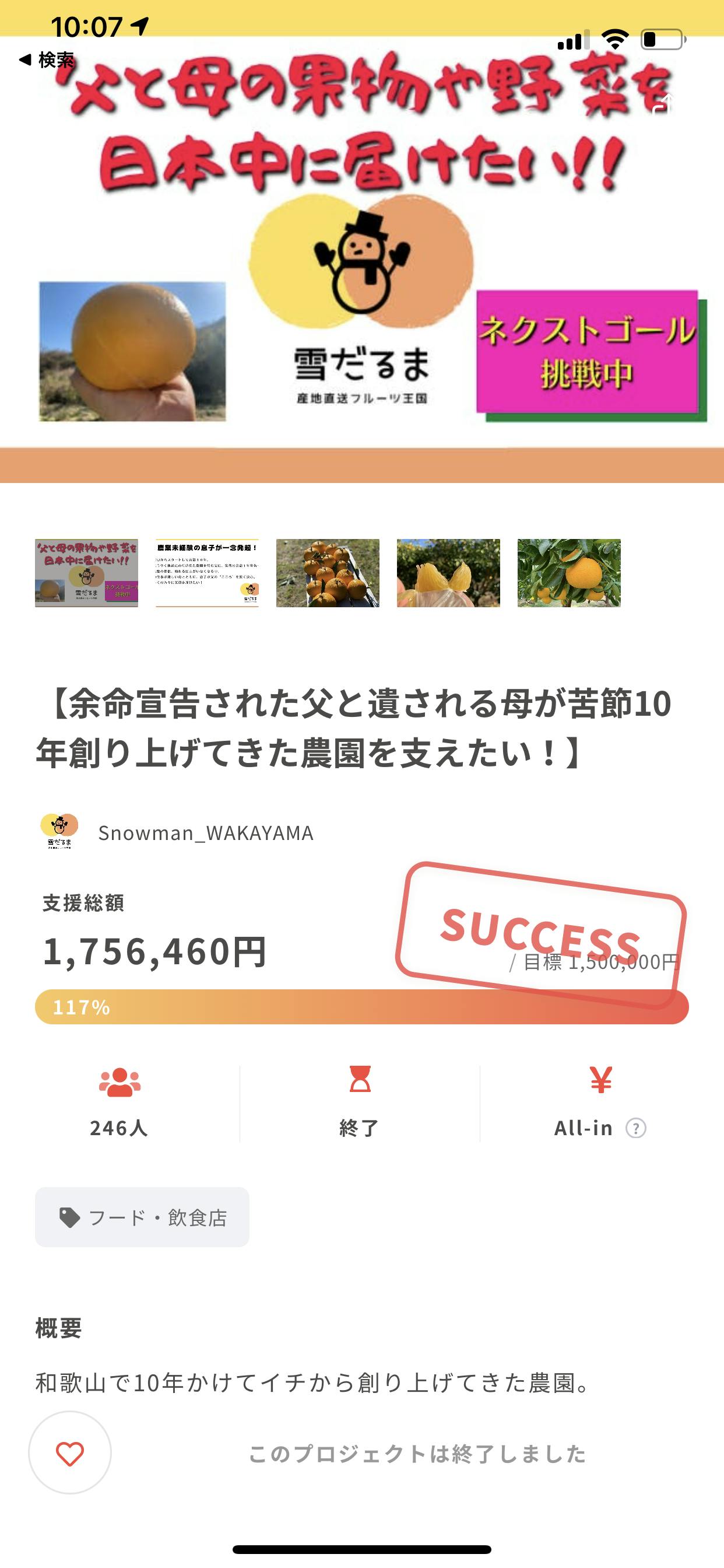
Task: Select the second text slide thumbnail
Action: click(x=207, y=573)
